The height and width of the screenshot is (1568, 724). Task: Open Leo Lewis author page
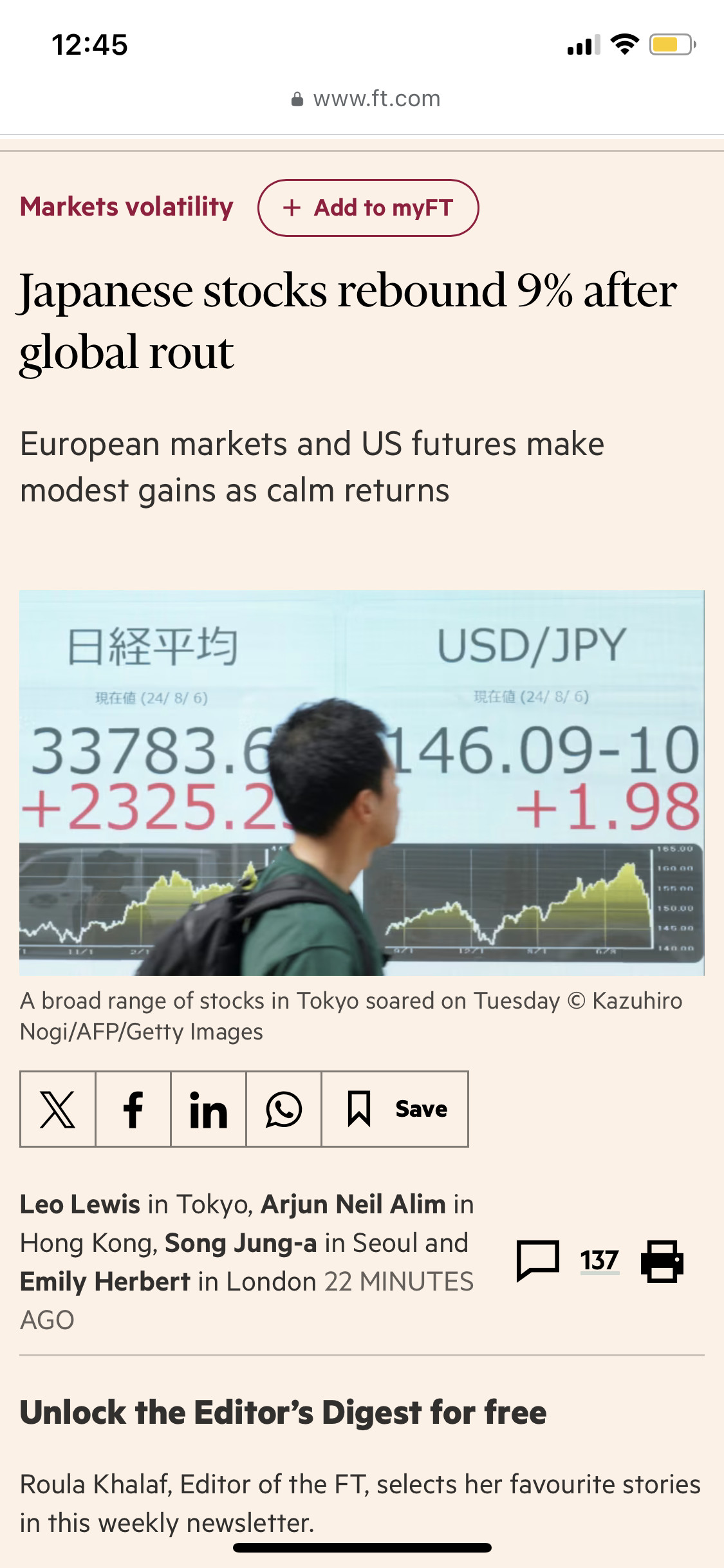(80, 1204)
